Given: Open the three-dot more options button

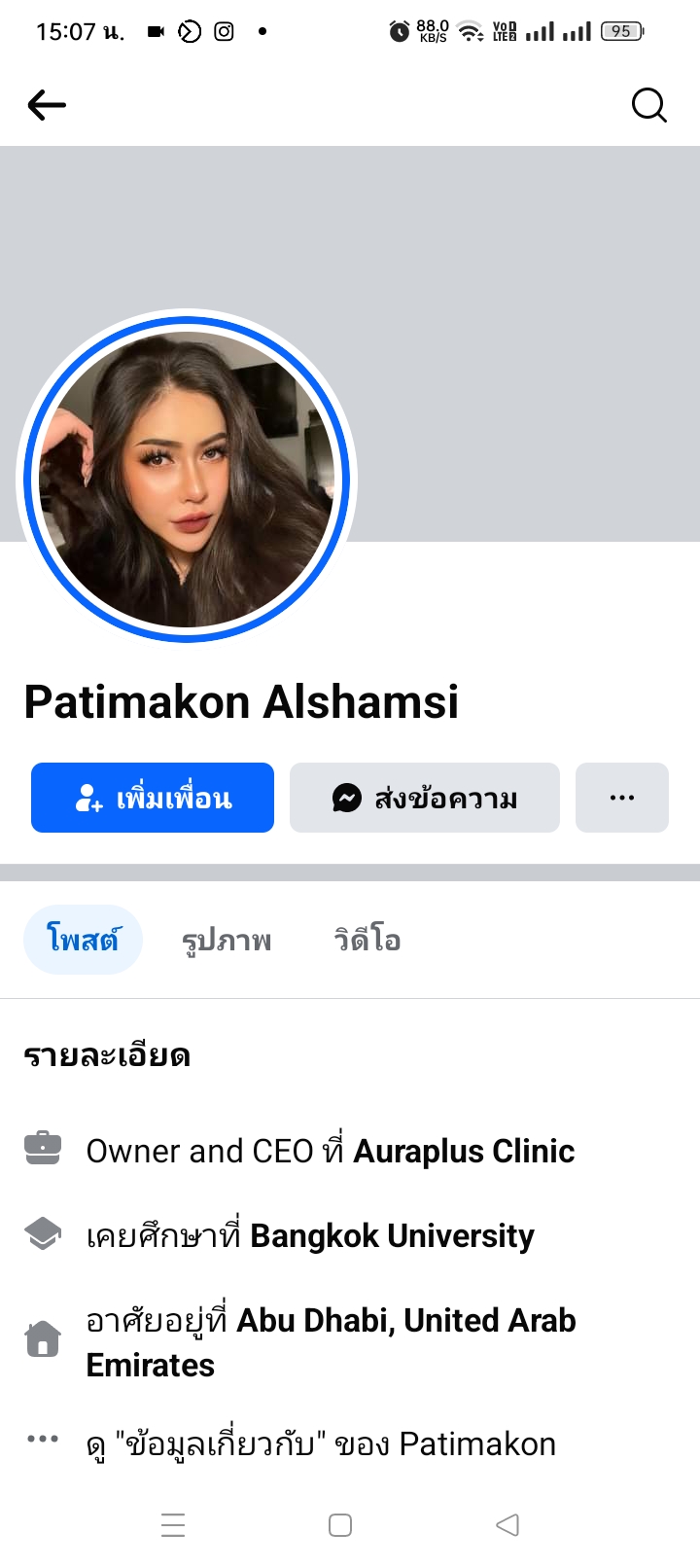Looking at the screenshot, I should 622,798.
